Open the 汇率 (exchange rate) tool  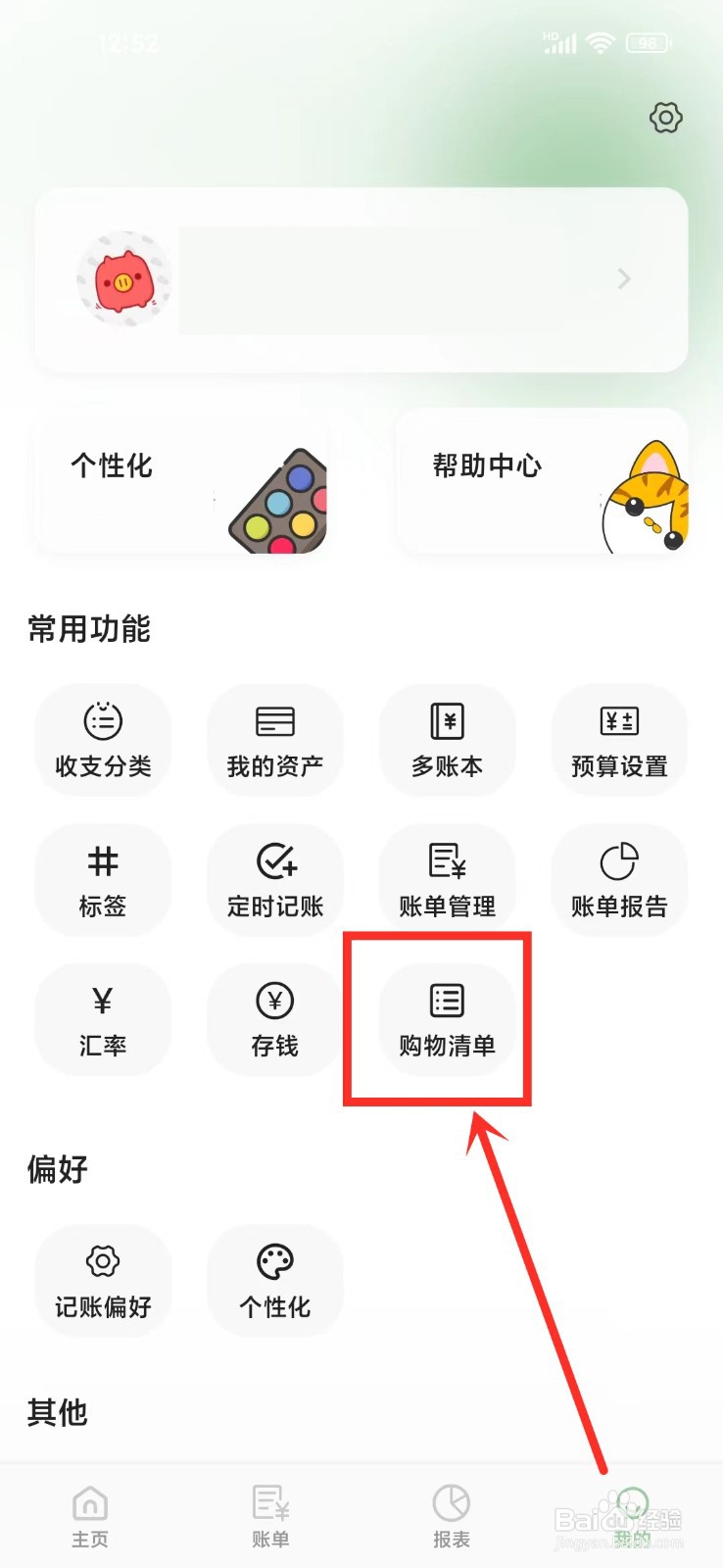coord(103,1019)
